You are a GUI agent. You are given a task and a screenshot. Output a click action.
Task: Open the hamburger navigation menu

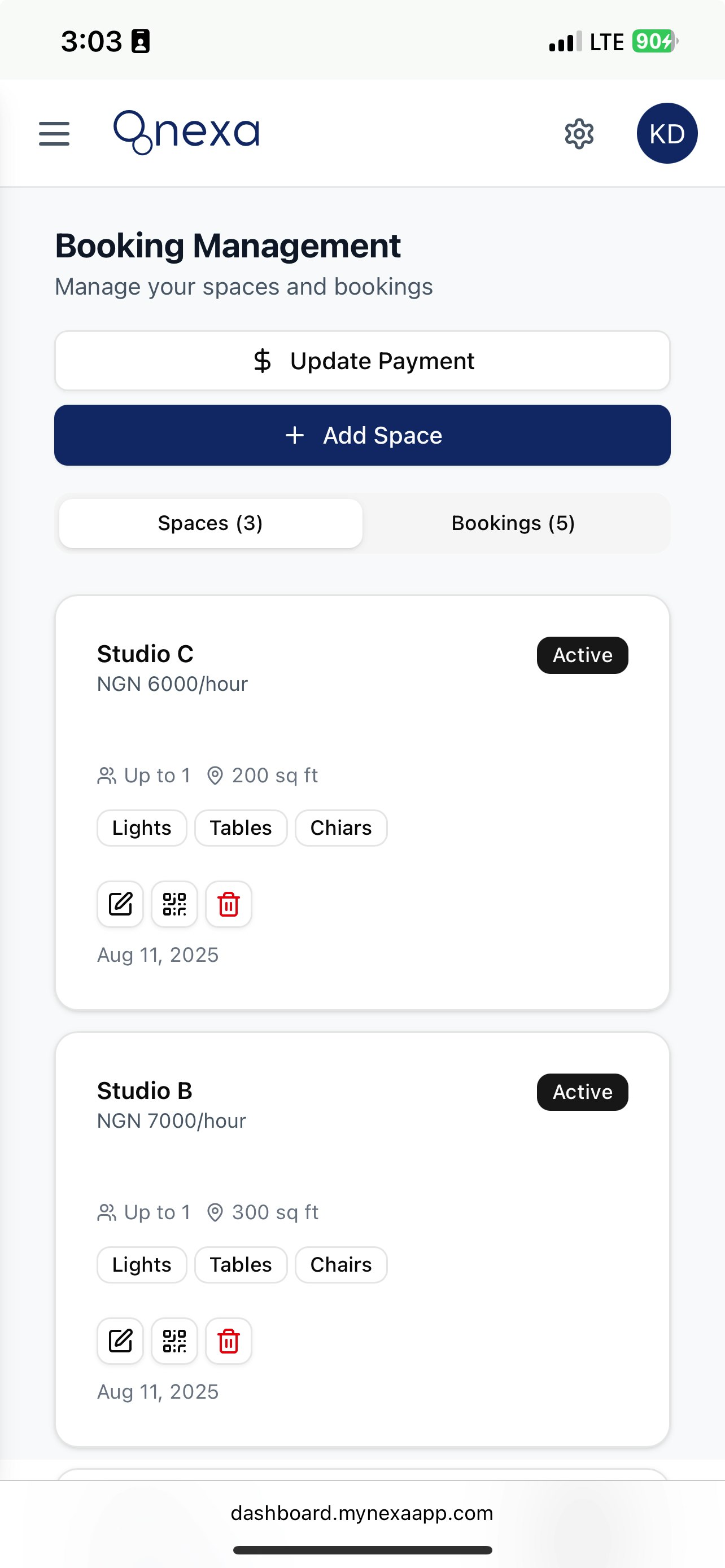(x=54, y=133)
